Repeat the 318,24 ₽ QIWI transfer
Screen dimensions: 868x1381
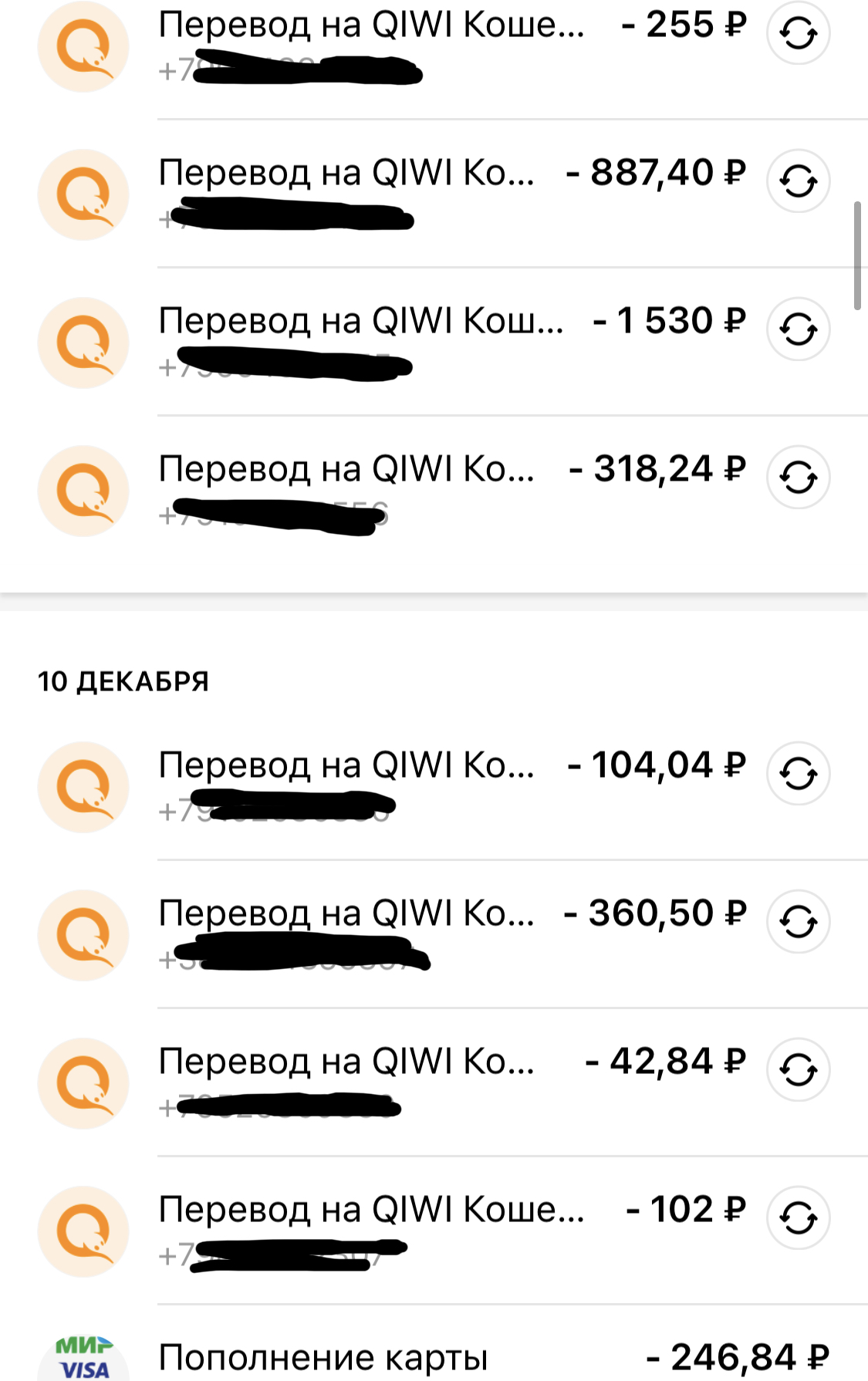click(x=798, y=478)
